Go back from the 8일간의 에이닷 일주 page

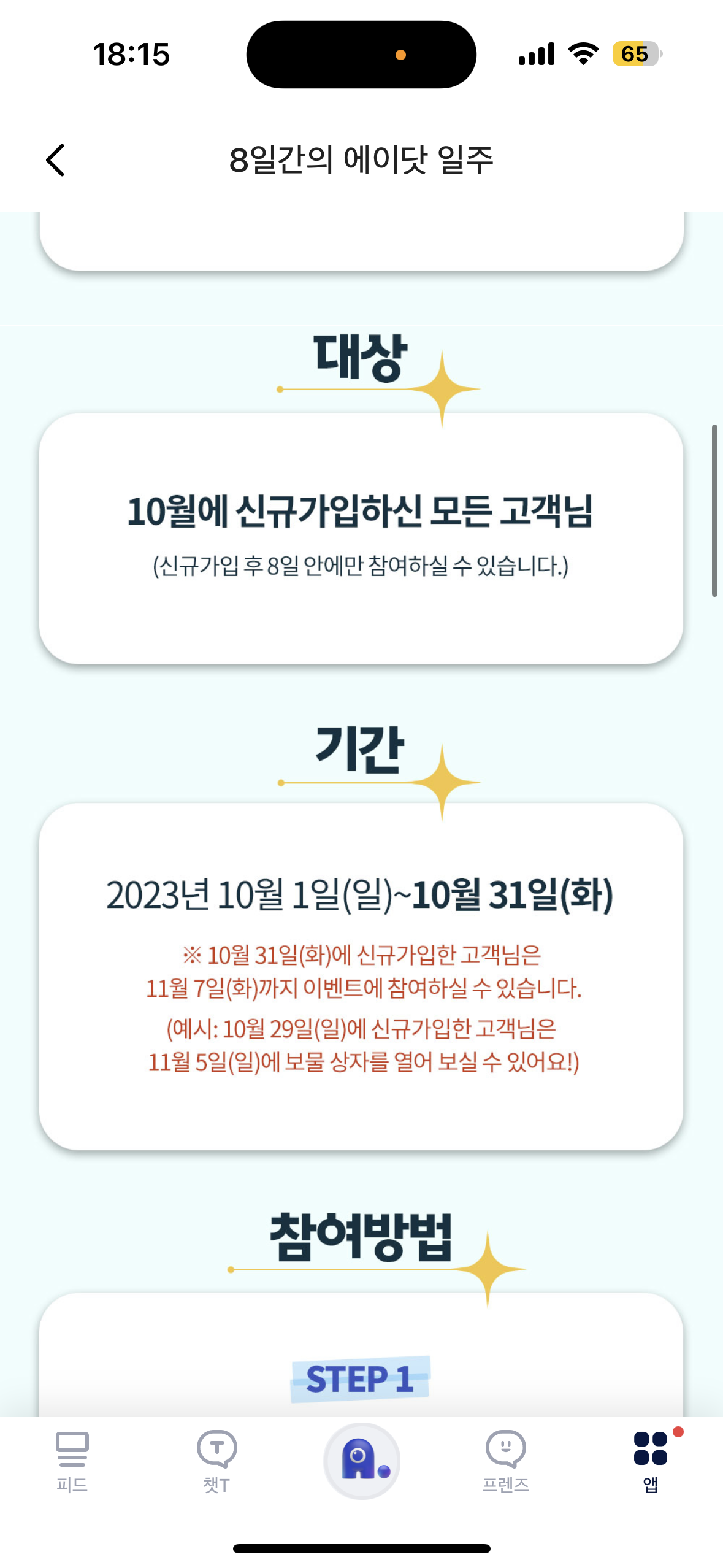point(56,160)
